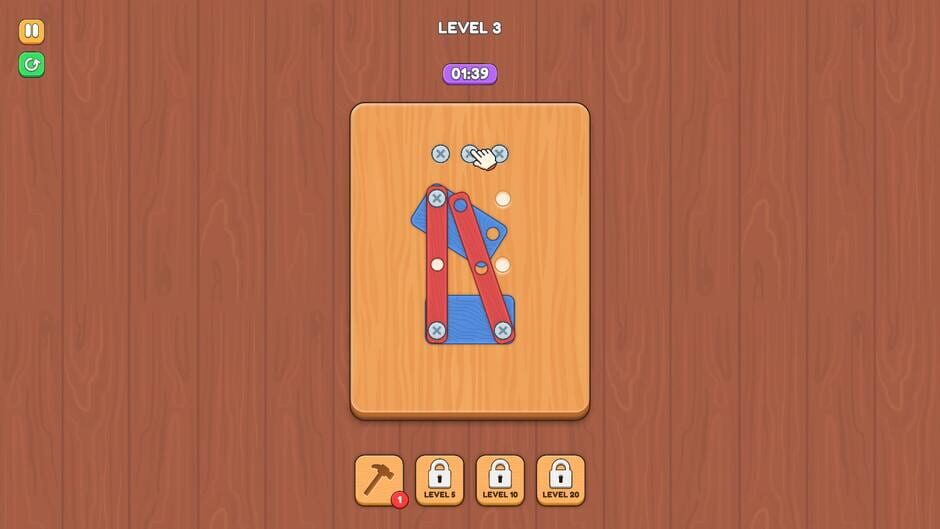The height and width of the screenshot is (529, 940).
Task: Tap the locked Level 10 booster
Action: point(500,480)
